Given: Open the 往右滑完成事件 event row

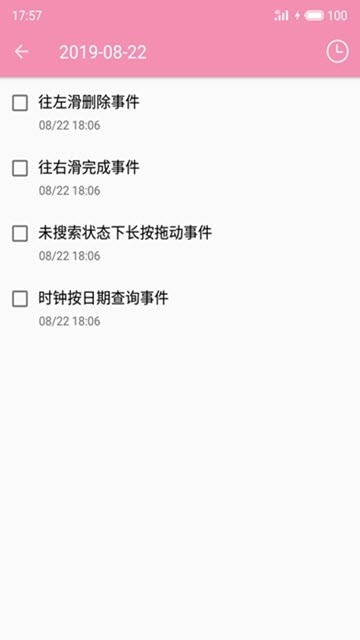Looking at the screenshot, I should point(180,177).
